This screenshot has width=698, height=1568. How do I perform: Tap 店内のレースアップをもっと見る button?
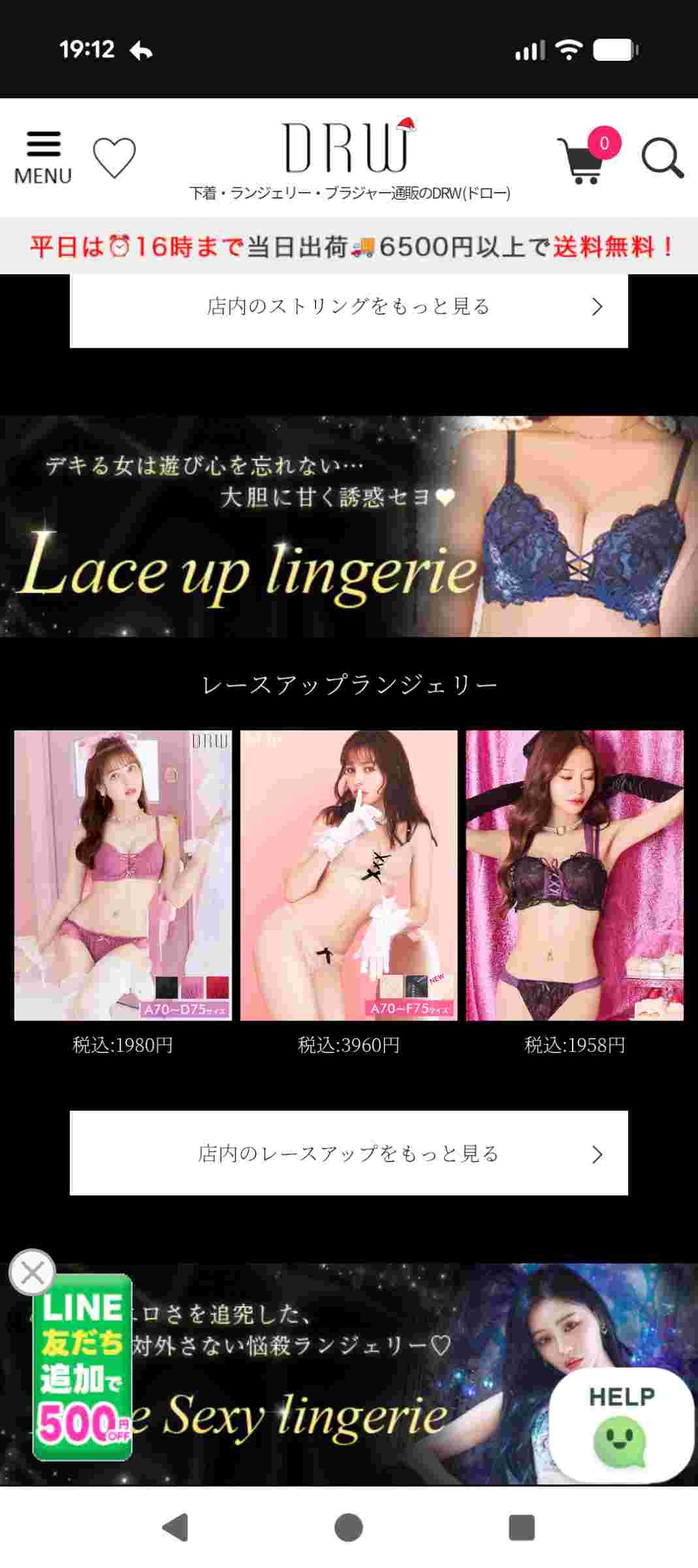coord(349,1154)
